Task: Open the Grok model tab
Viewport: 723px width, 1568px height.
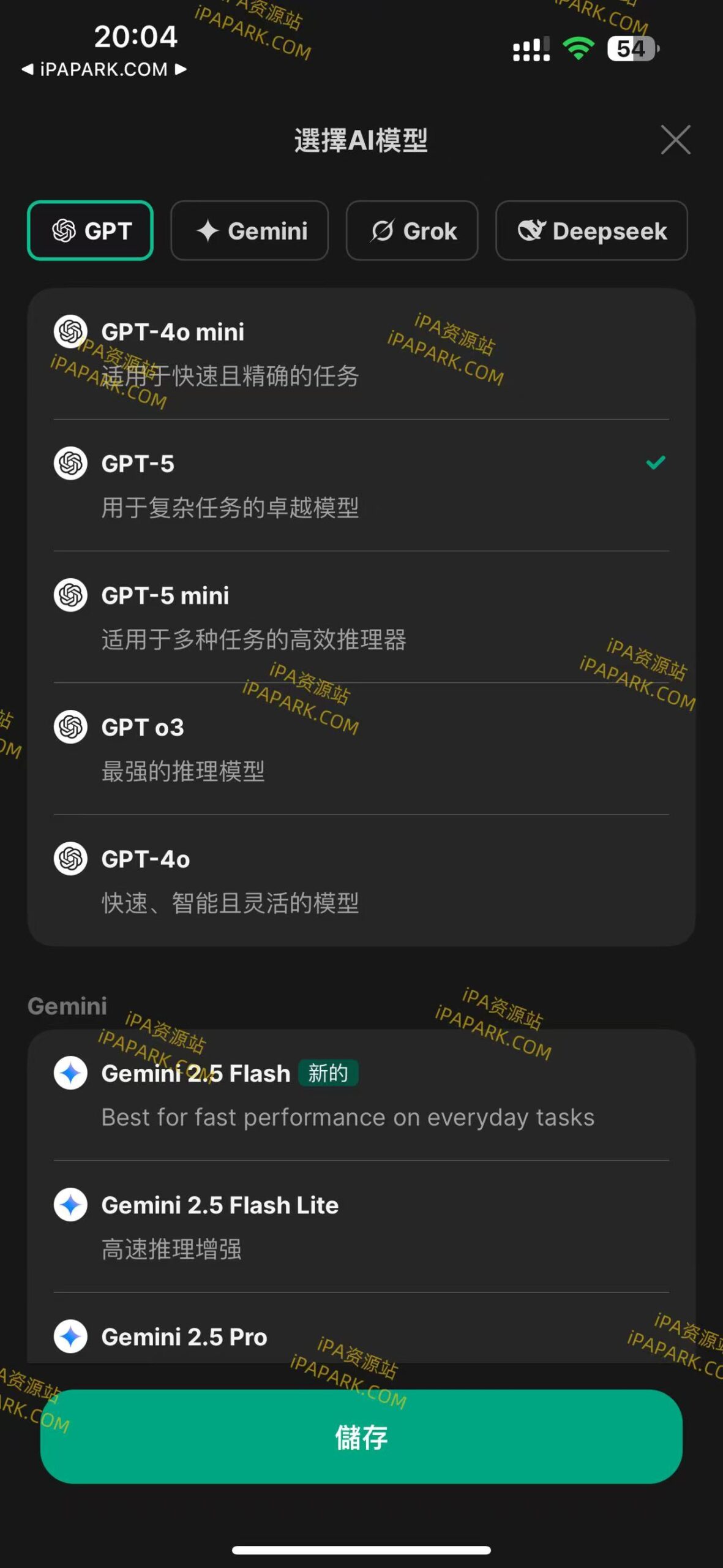Action: tap(411, 231)
